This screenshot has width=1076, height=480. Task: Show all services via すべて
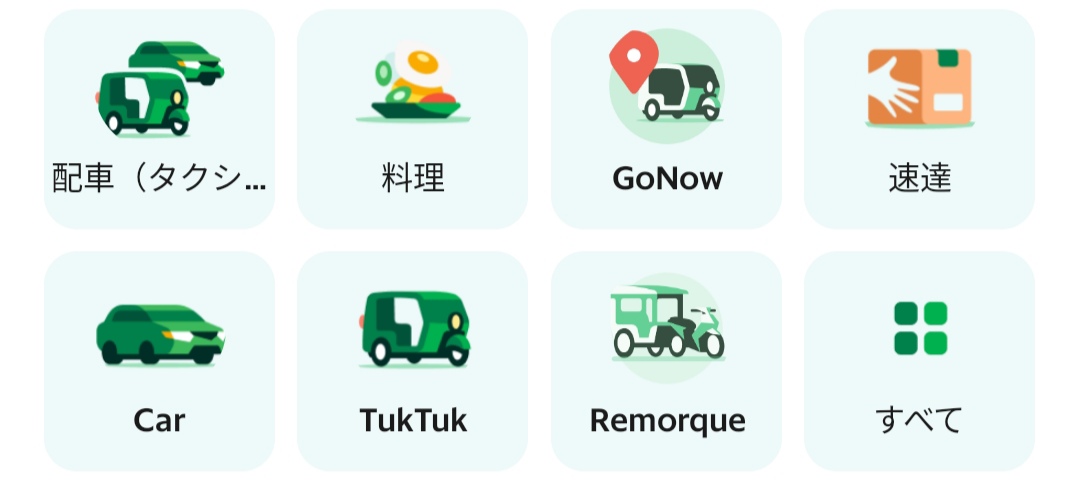[919, 360]
